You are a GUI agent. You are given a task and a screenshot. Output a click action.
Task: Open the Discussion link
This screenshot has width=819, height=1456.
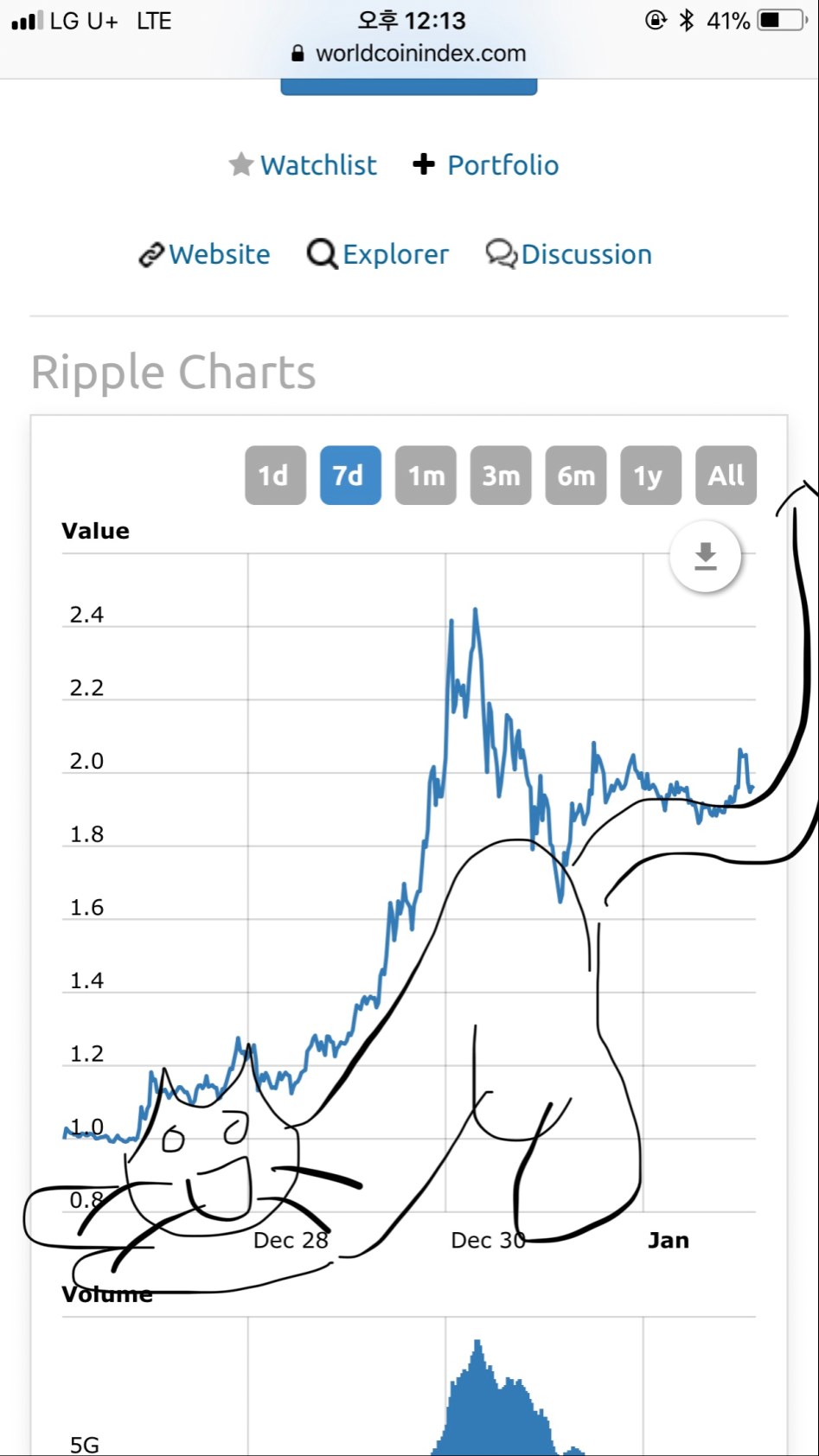pos(569,255)
